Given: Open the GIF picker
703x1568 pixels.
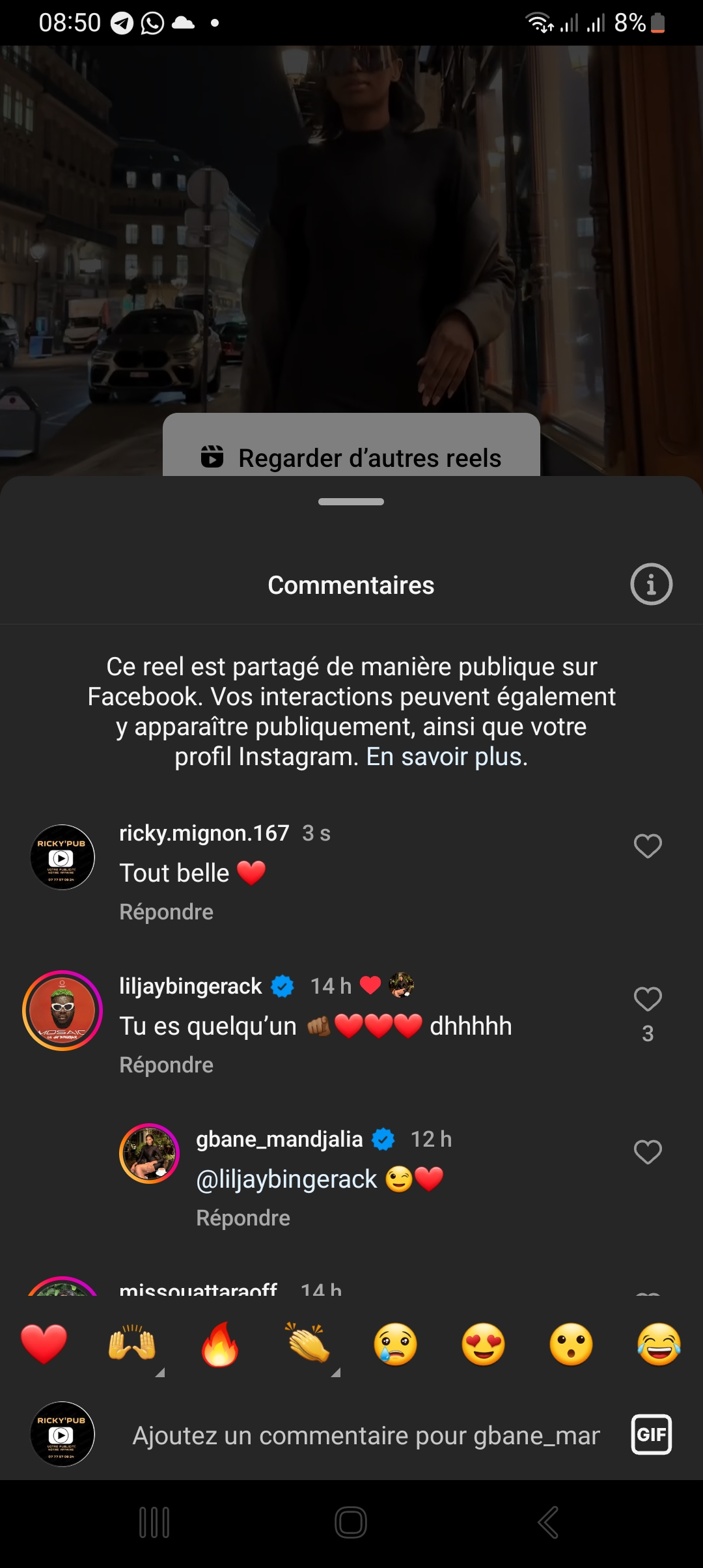Looking at the screenshot, I should 651,1435.
